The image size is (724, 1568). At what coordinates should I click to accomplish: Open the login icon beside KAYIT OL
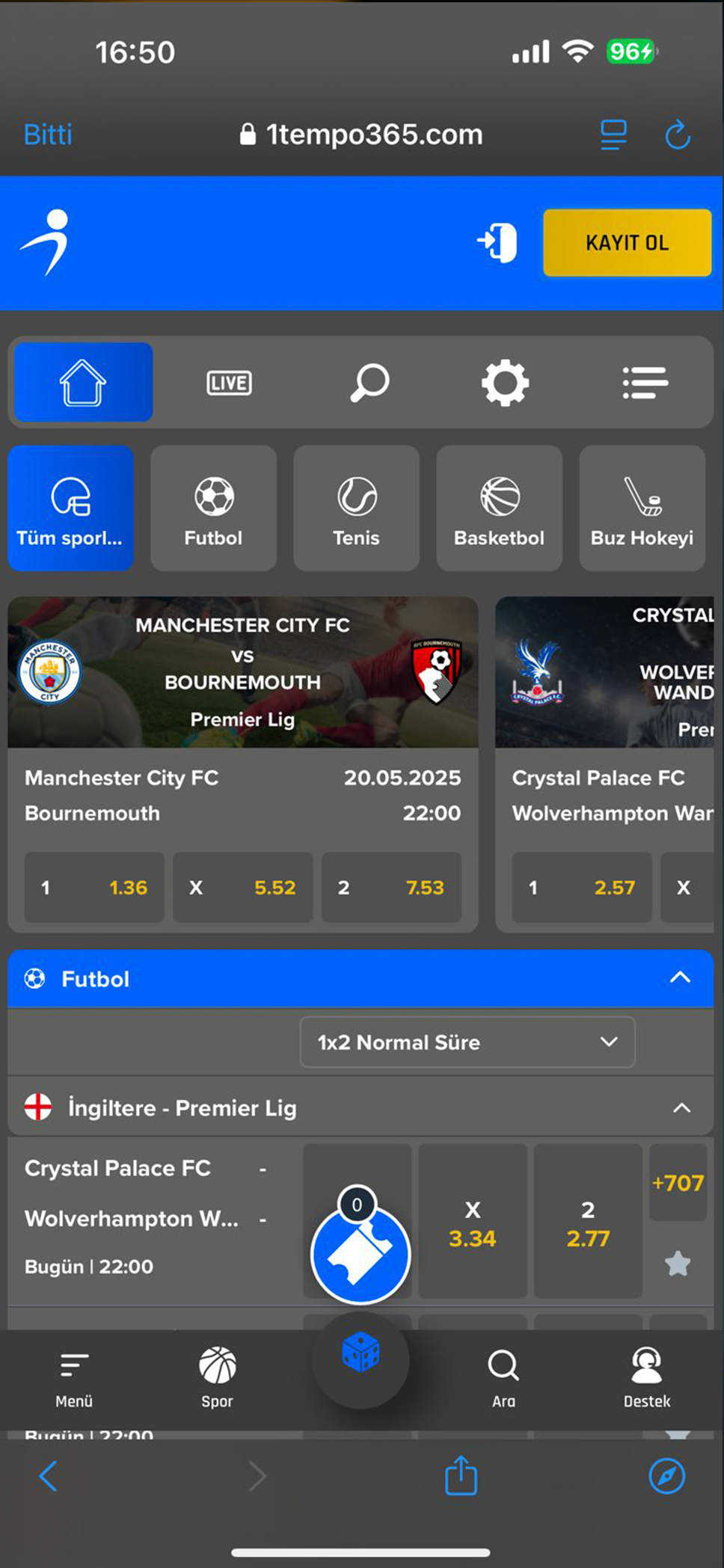click(497, 242)
